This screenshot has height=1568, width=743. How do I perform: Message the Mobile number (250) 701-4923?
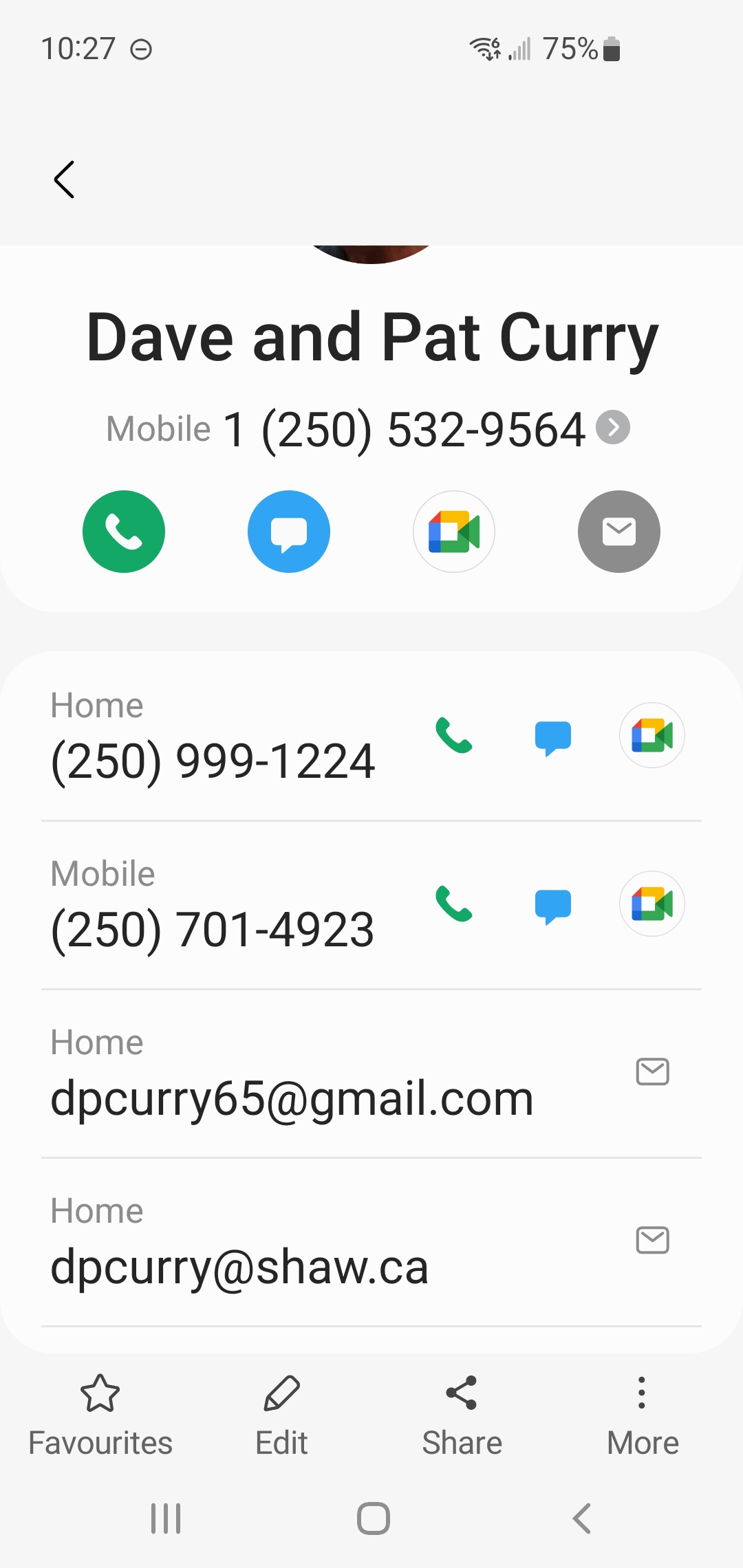pos(553,906)
